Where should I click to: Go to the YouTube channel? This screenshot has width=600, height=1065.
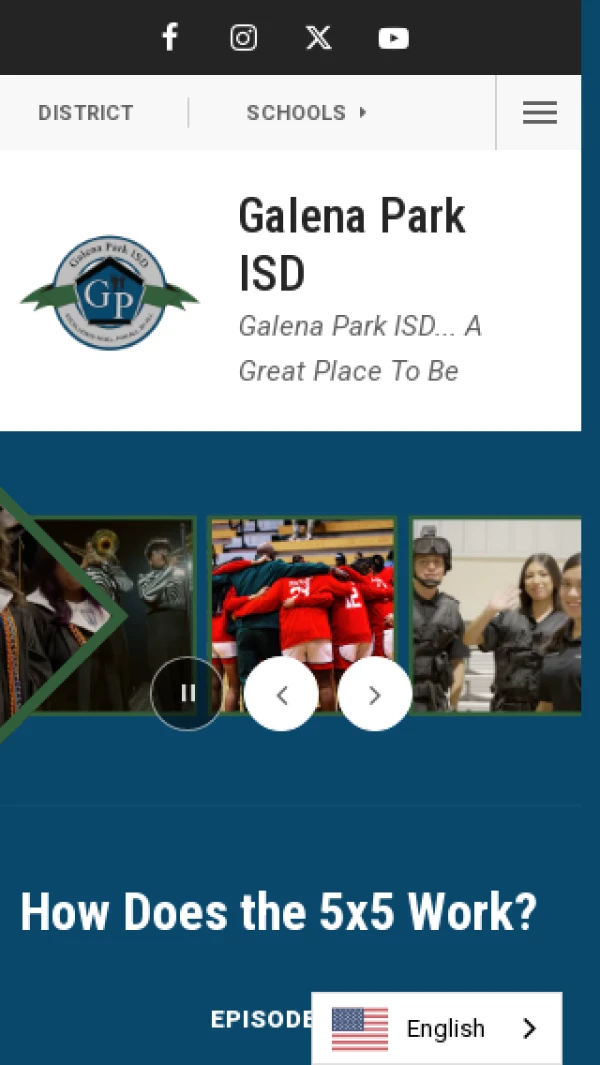pyautogui.click(x=393, y=38)
